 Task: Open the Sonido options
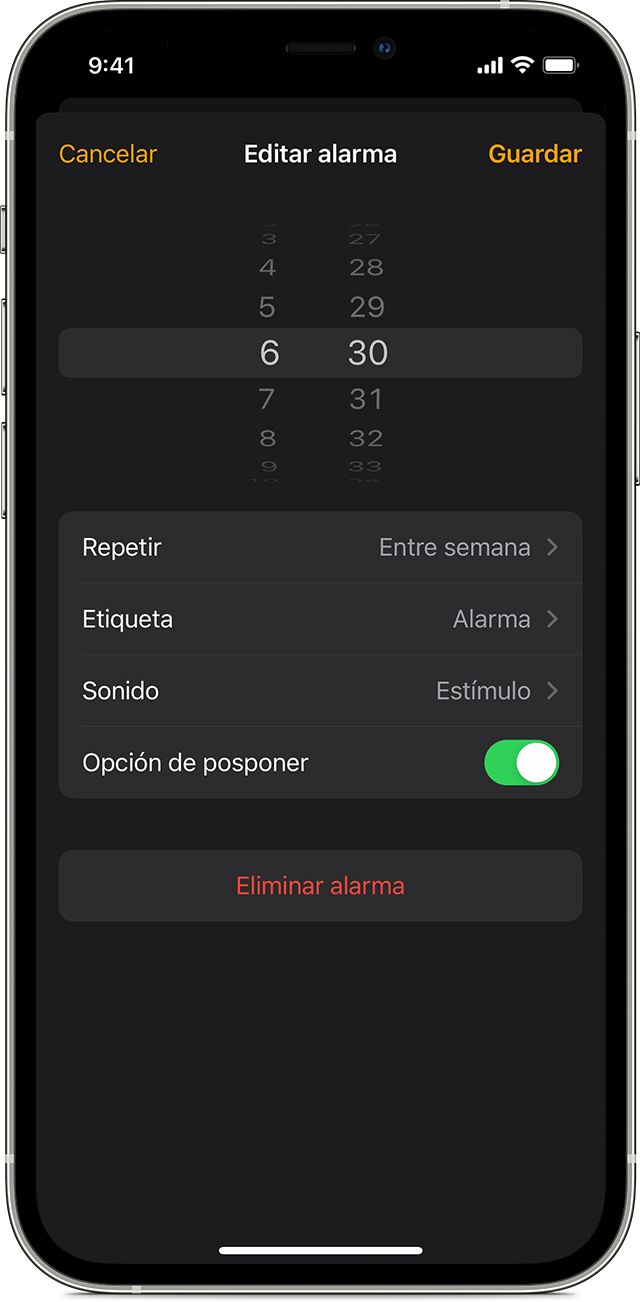pyautogui.click(x=320, y=691)
